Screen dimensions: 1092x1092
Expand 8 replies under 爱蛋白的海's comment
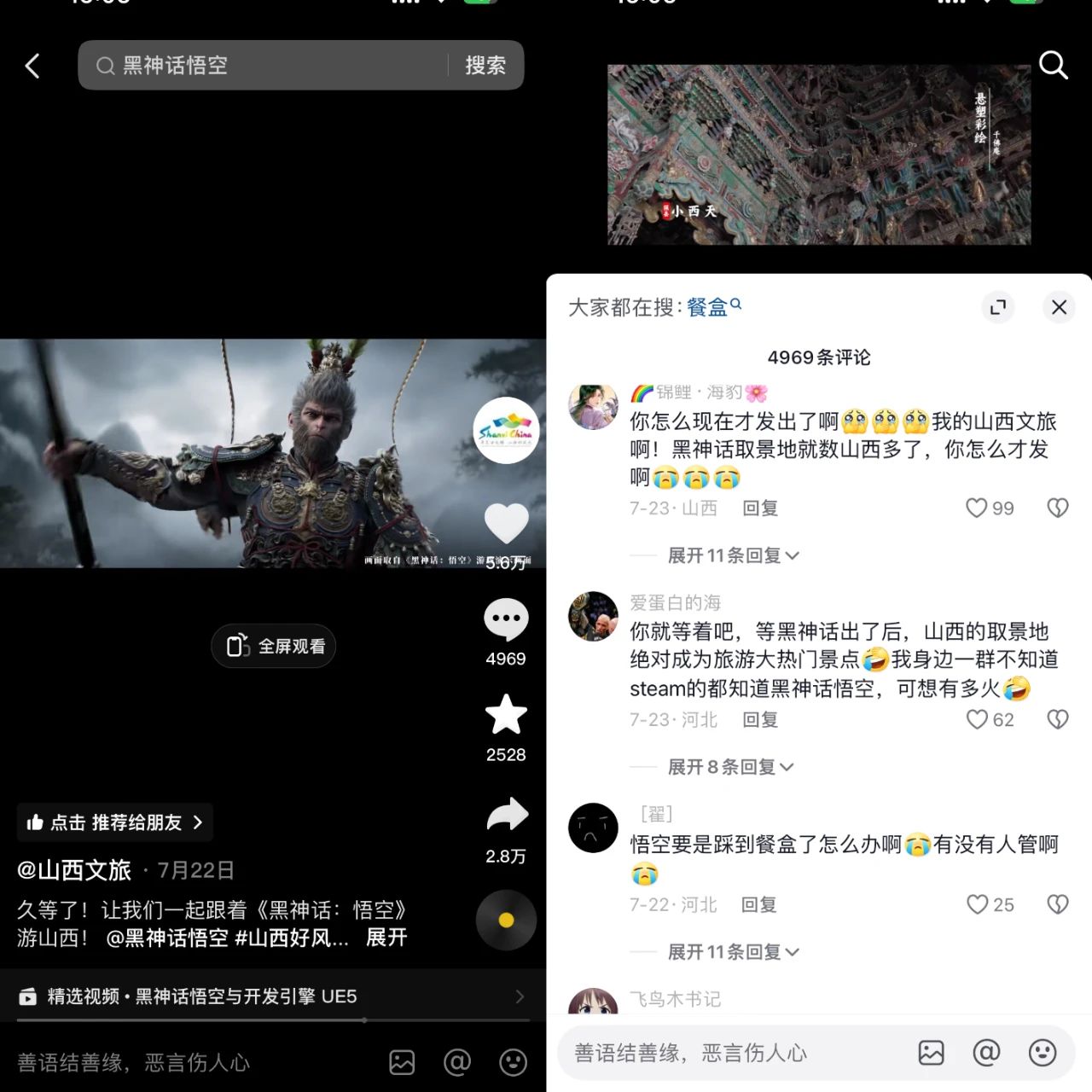coord(729,767)
